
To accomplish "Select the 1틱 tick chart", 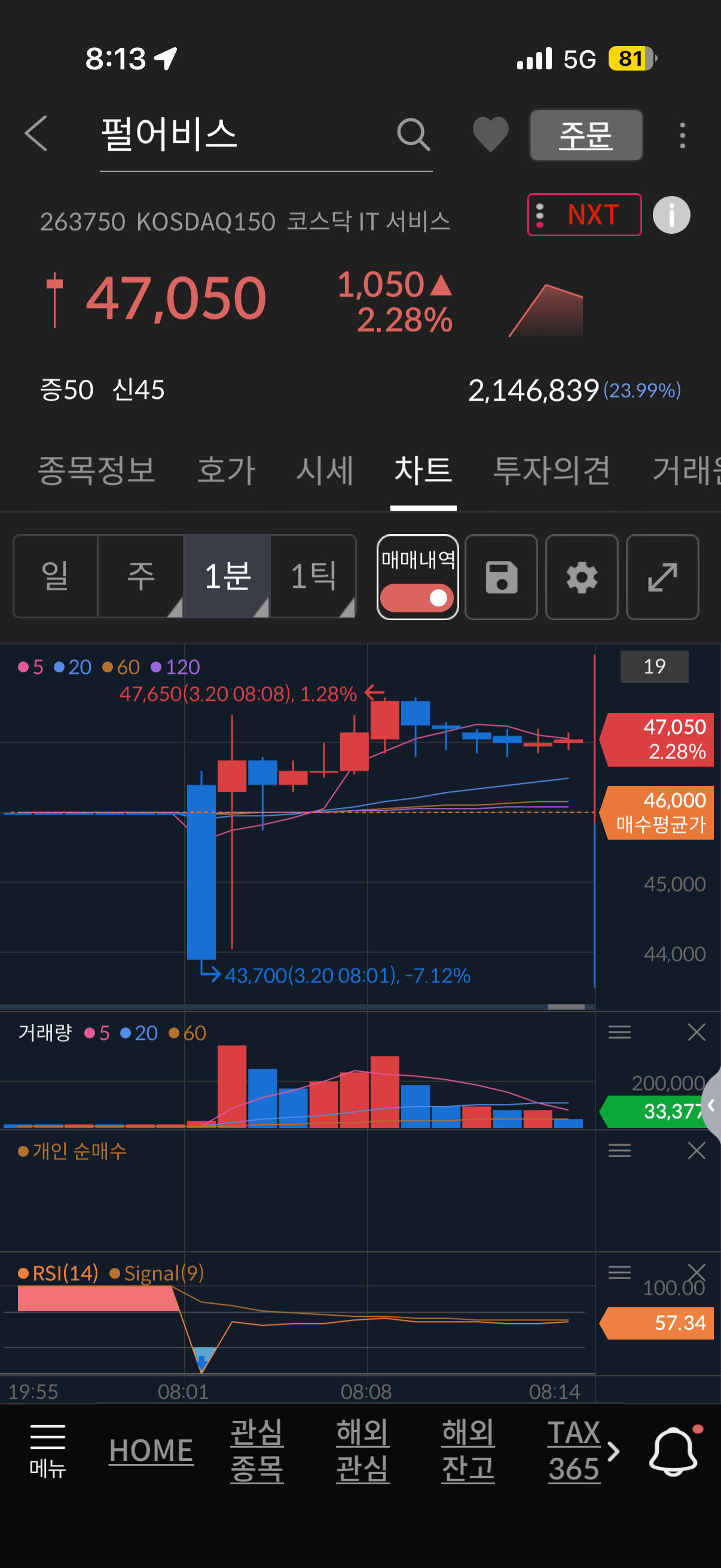I will [x=313, y=576].
